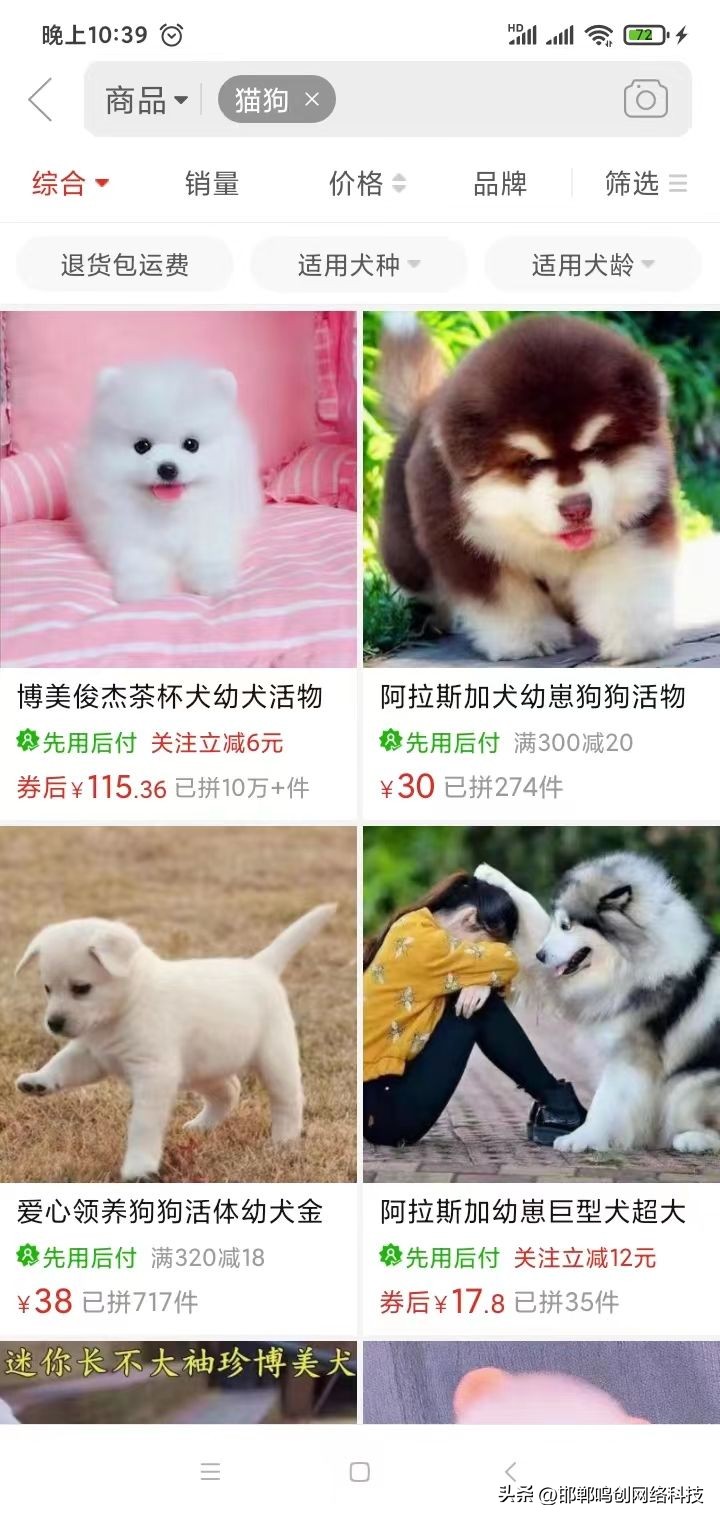Open the filter options via 筛选 icon
This screenshot has height=1520, width=720.
tap(646, 184)
